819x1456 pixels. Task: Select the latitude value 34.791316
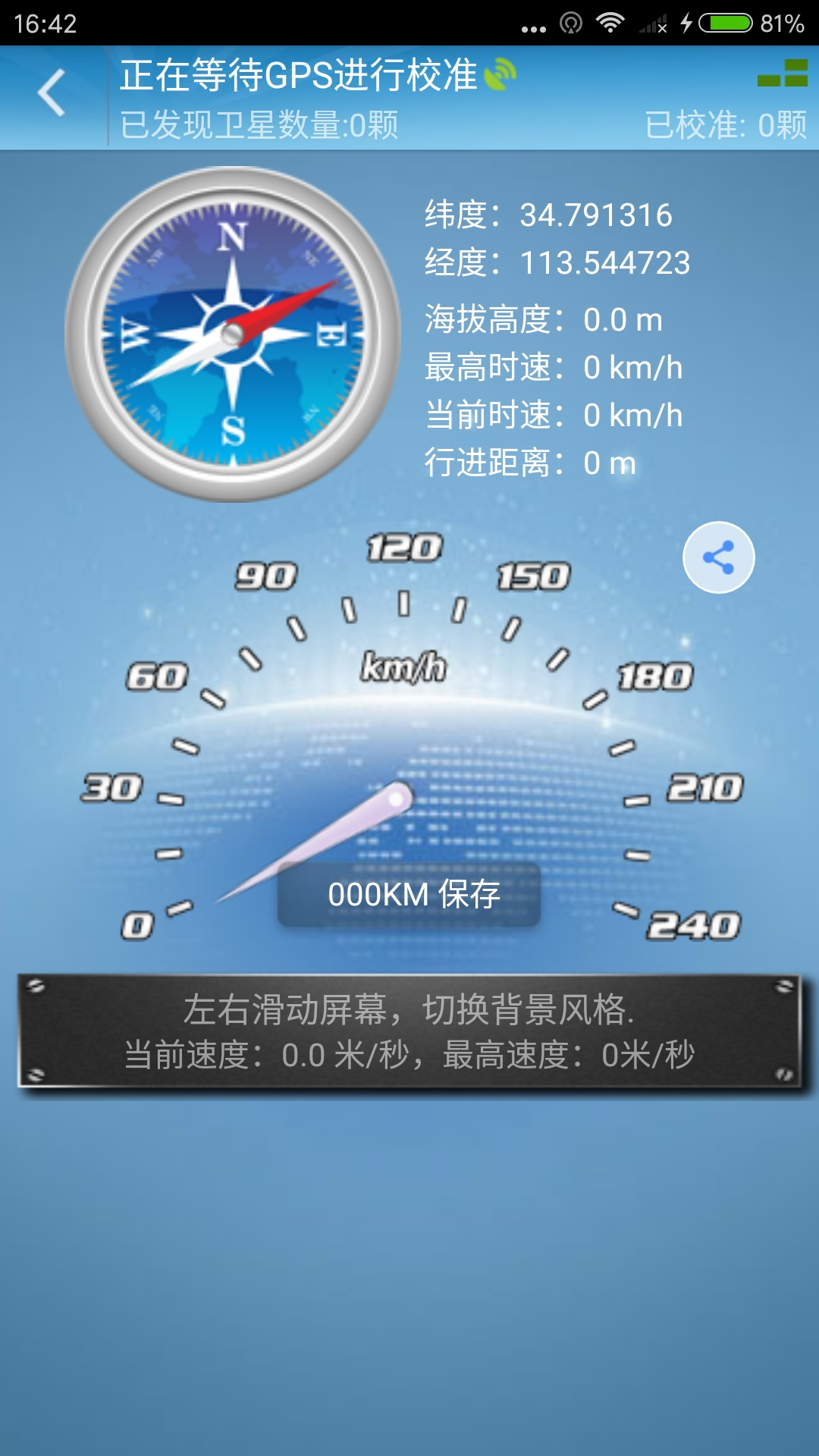click(x=597, y=218)
